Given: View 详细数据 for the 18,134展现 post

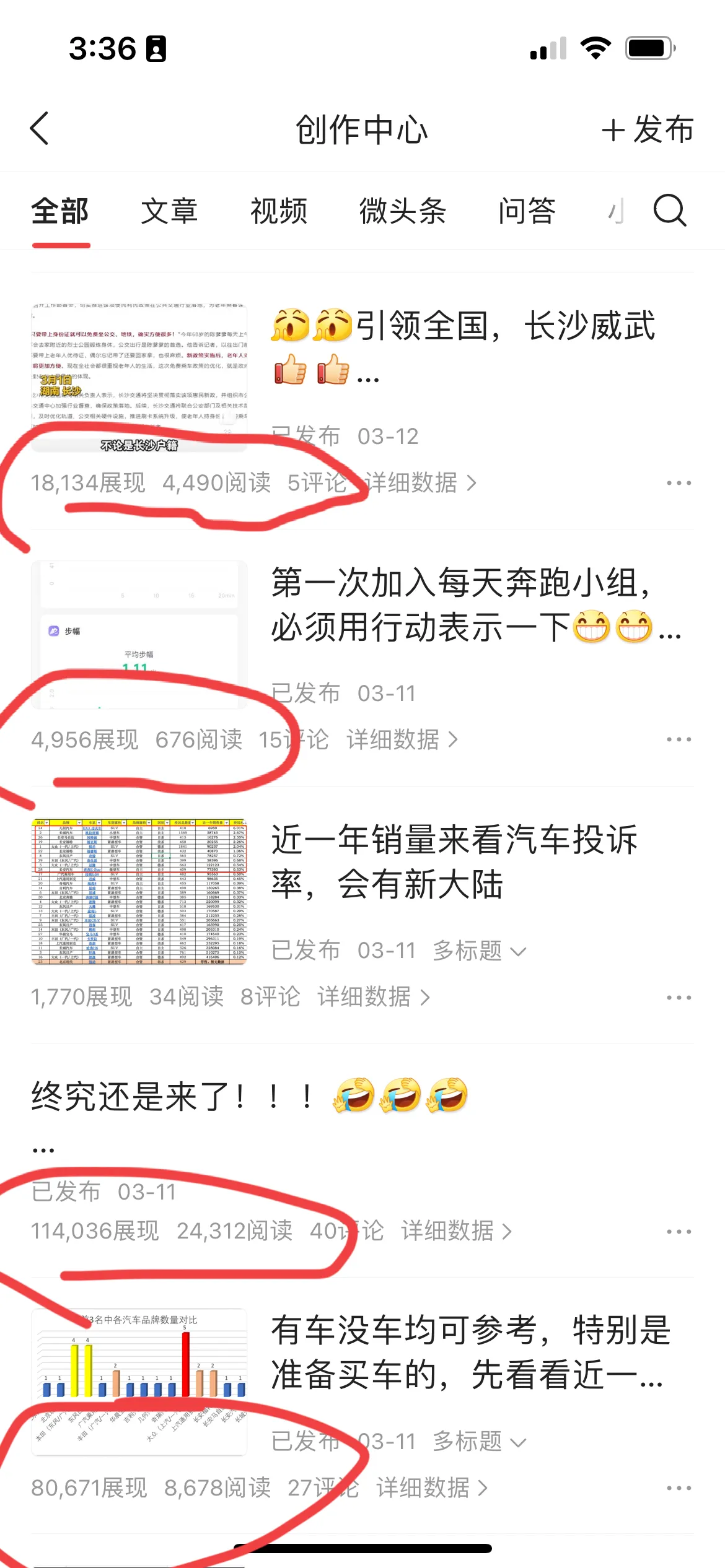Looking at the screenshot, I should [420, 482].
